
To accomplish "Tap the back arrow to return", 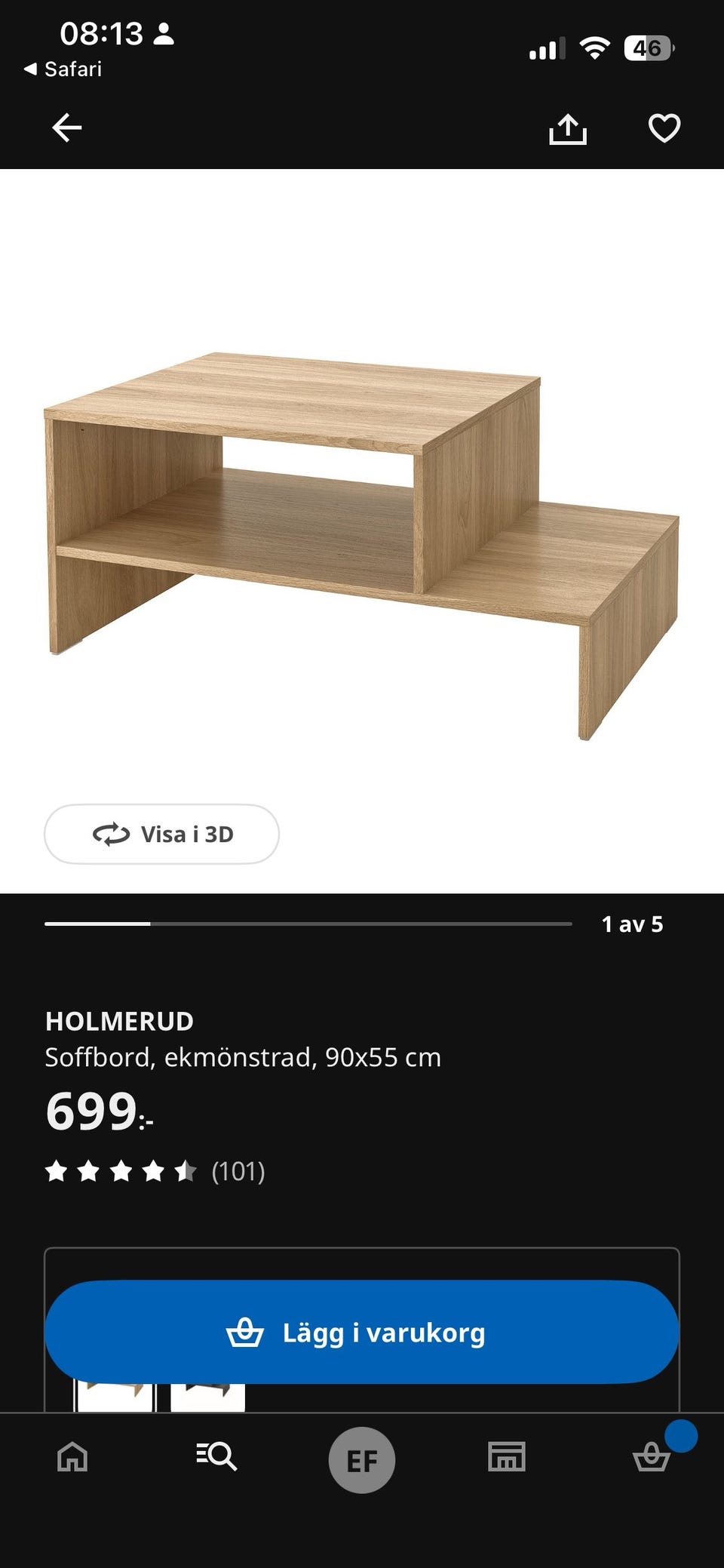I will coord(66,127).
